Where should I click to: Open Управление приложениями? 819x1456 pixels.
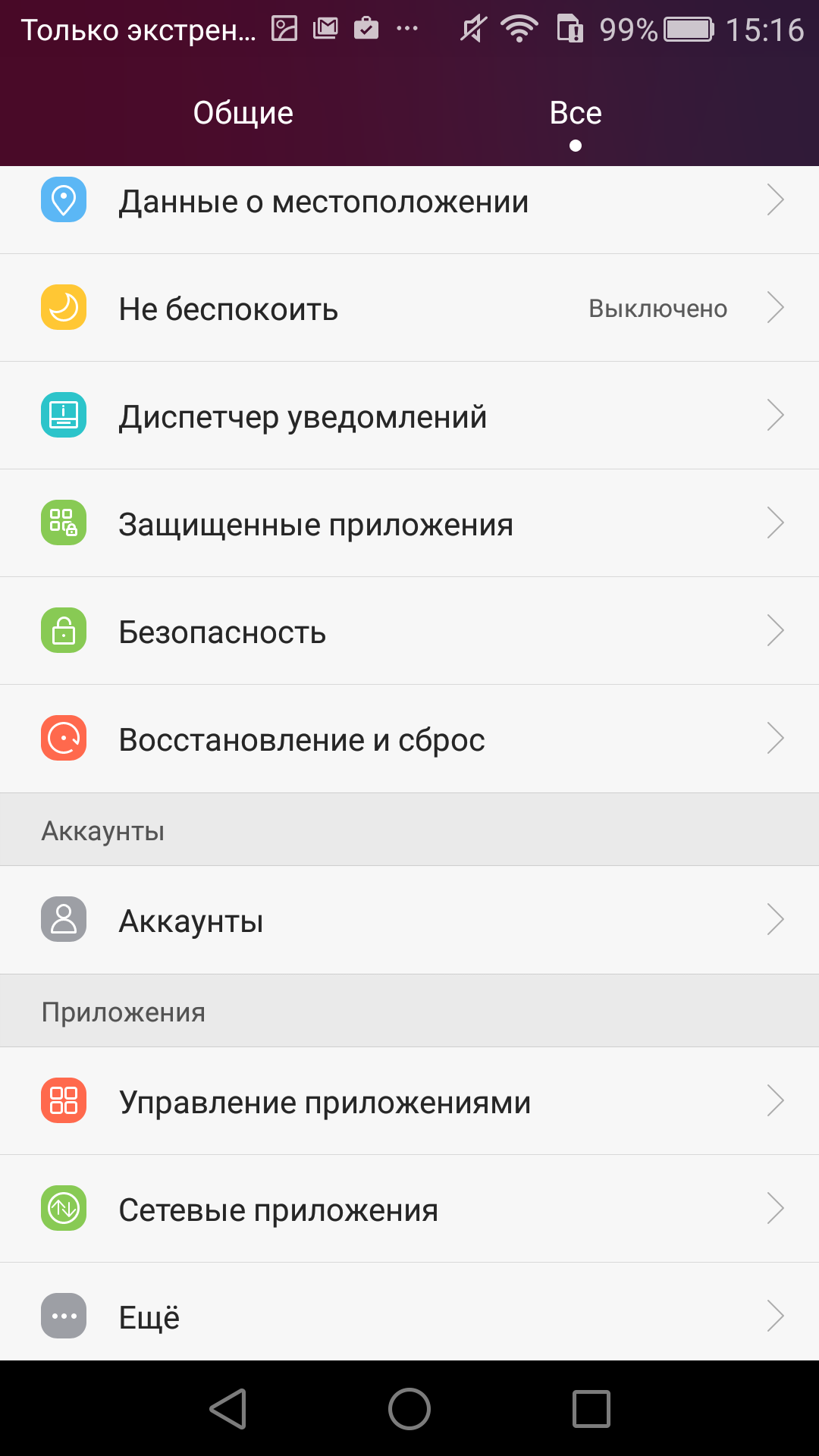(409, 1101)
